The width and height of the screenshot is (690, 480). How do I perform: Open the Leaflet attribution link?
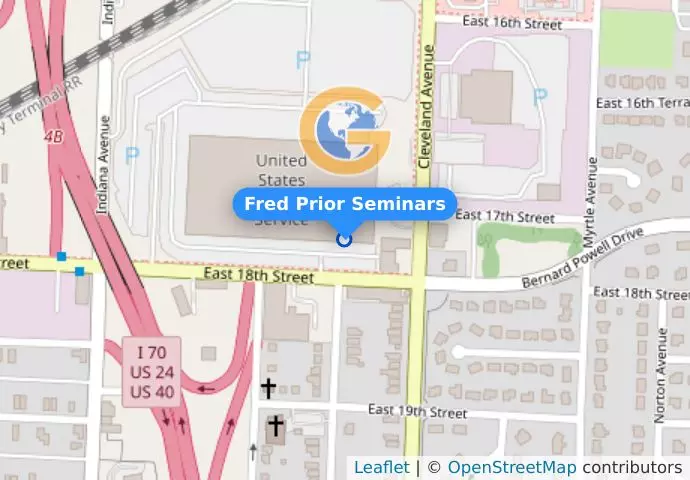(381, 467)
